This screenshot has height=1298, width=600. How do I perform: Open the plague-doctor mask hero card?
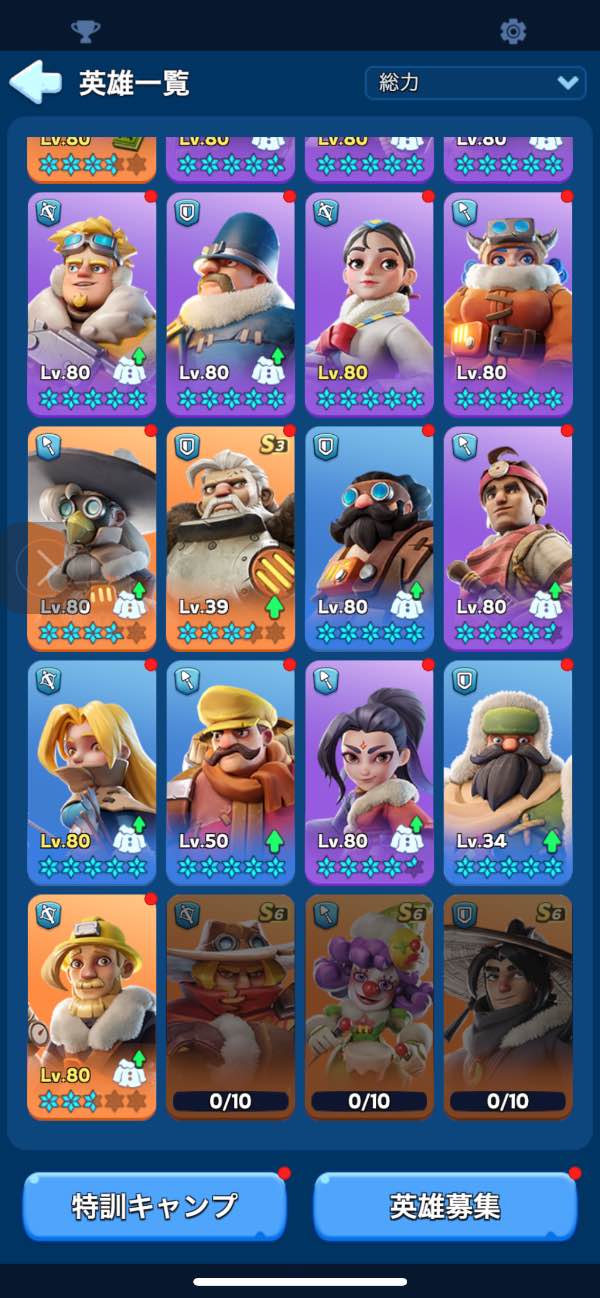tap(92, 539)
